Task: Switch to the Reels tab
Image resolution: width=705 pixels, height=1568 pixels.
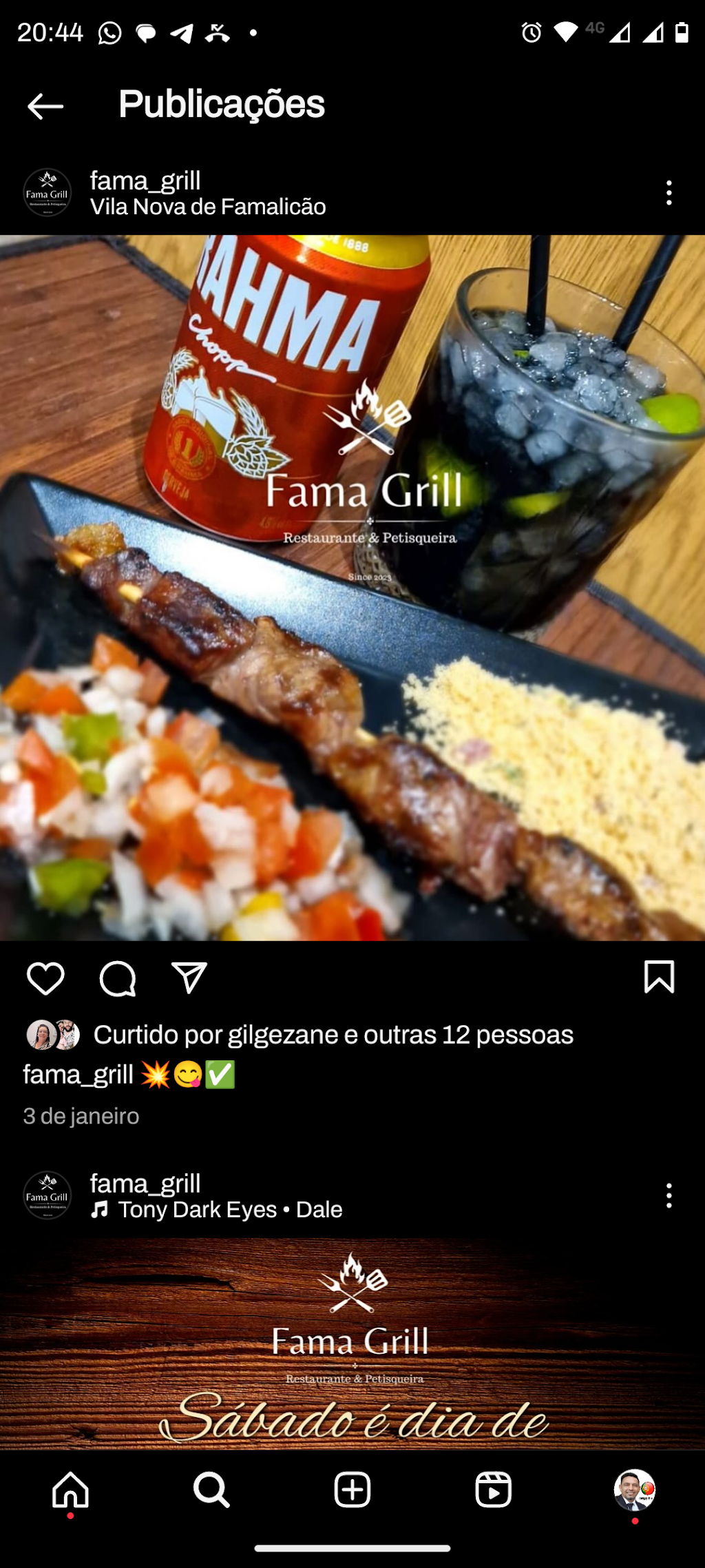Action: [494, 1491]
